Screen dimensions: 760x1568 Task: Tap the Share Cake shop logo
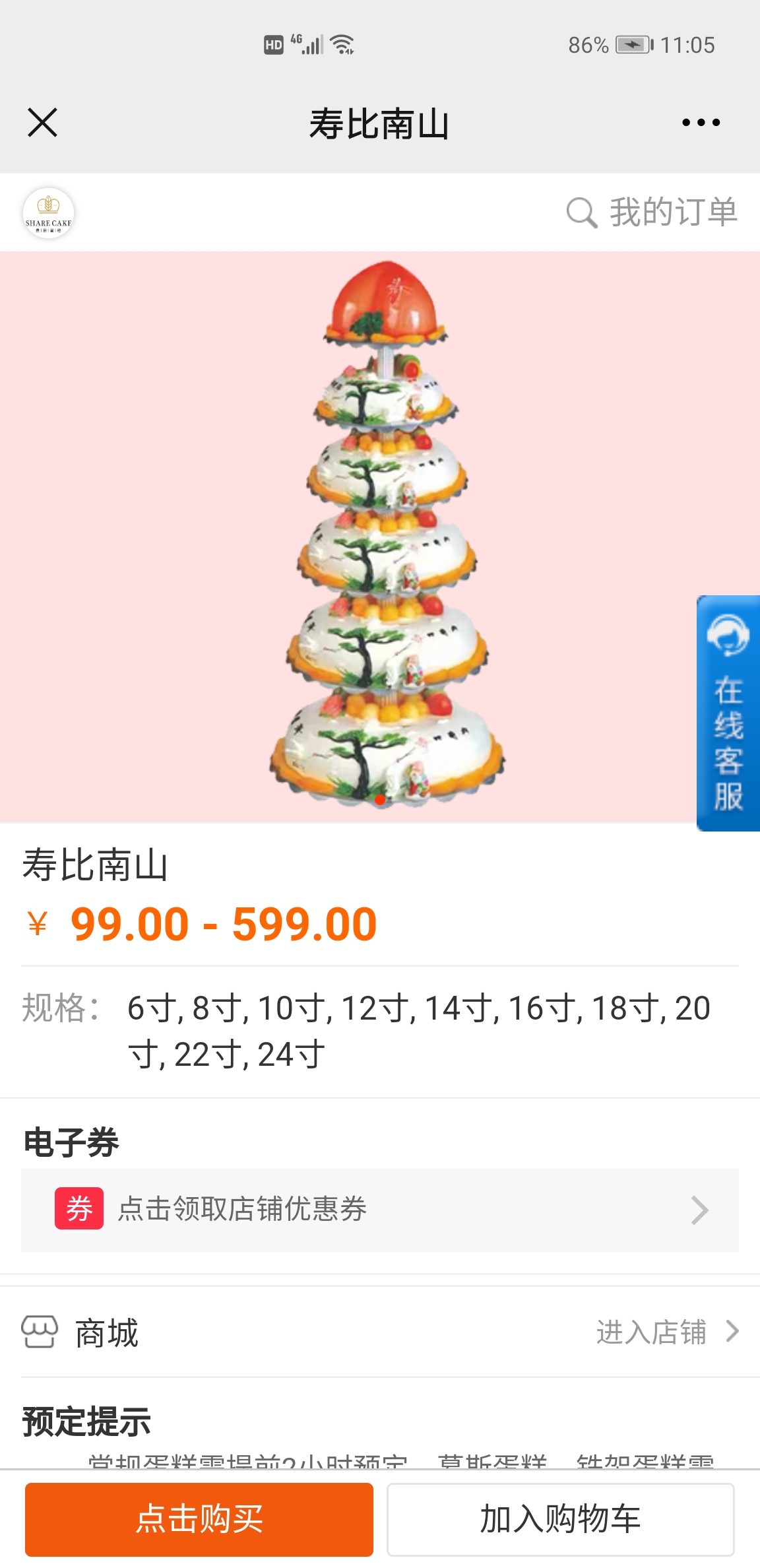coord(48,212)
